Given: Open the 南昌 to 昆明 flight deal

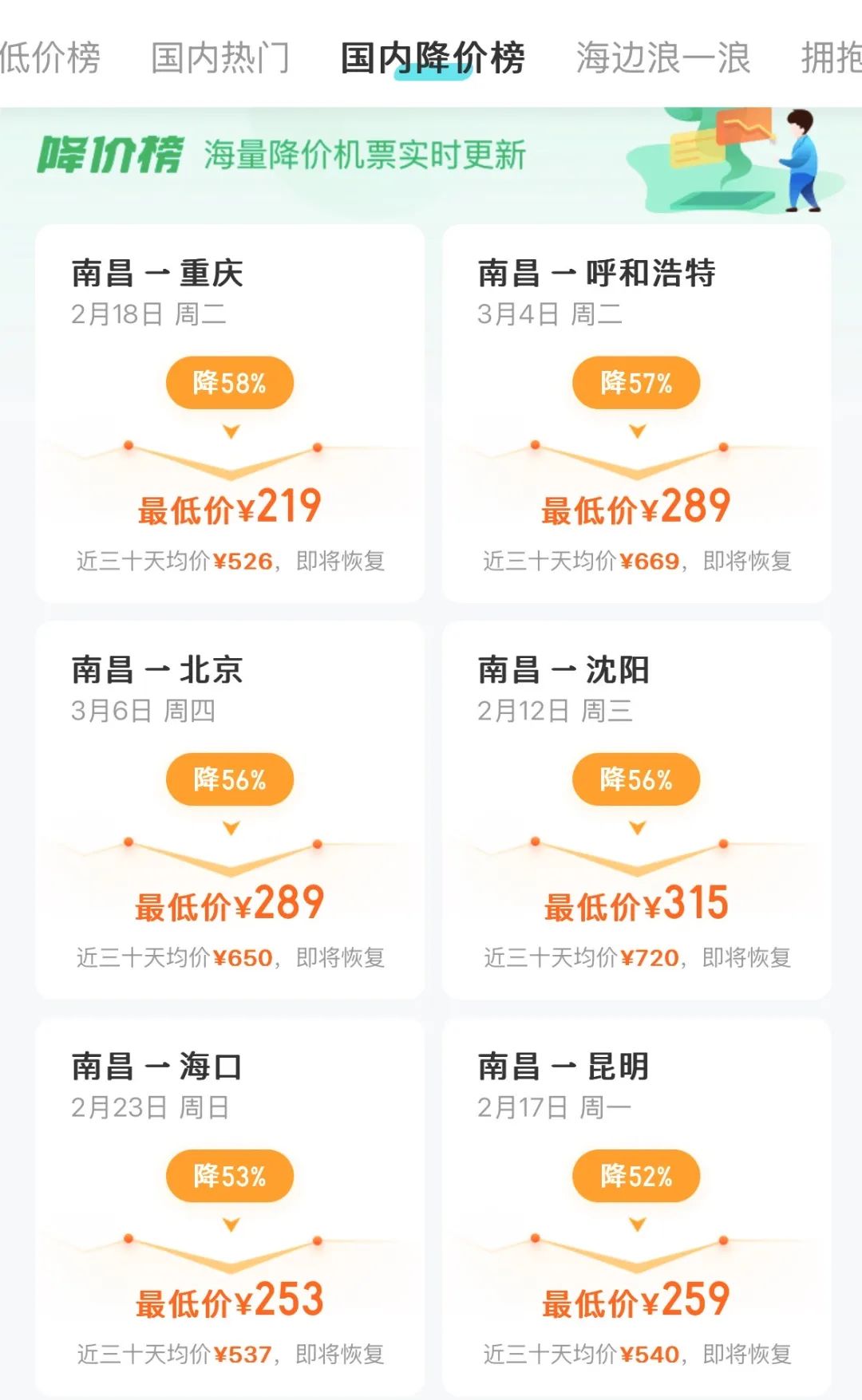Looking at the screenshot, I should coord(637,1206).
